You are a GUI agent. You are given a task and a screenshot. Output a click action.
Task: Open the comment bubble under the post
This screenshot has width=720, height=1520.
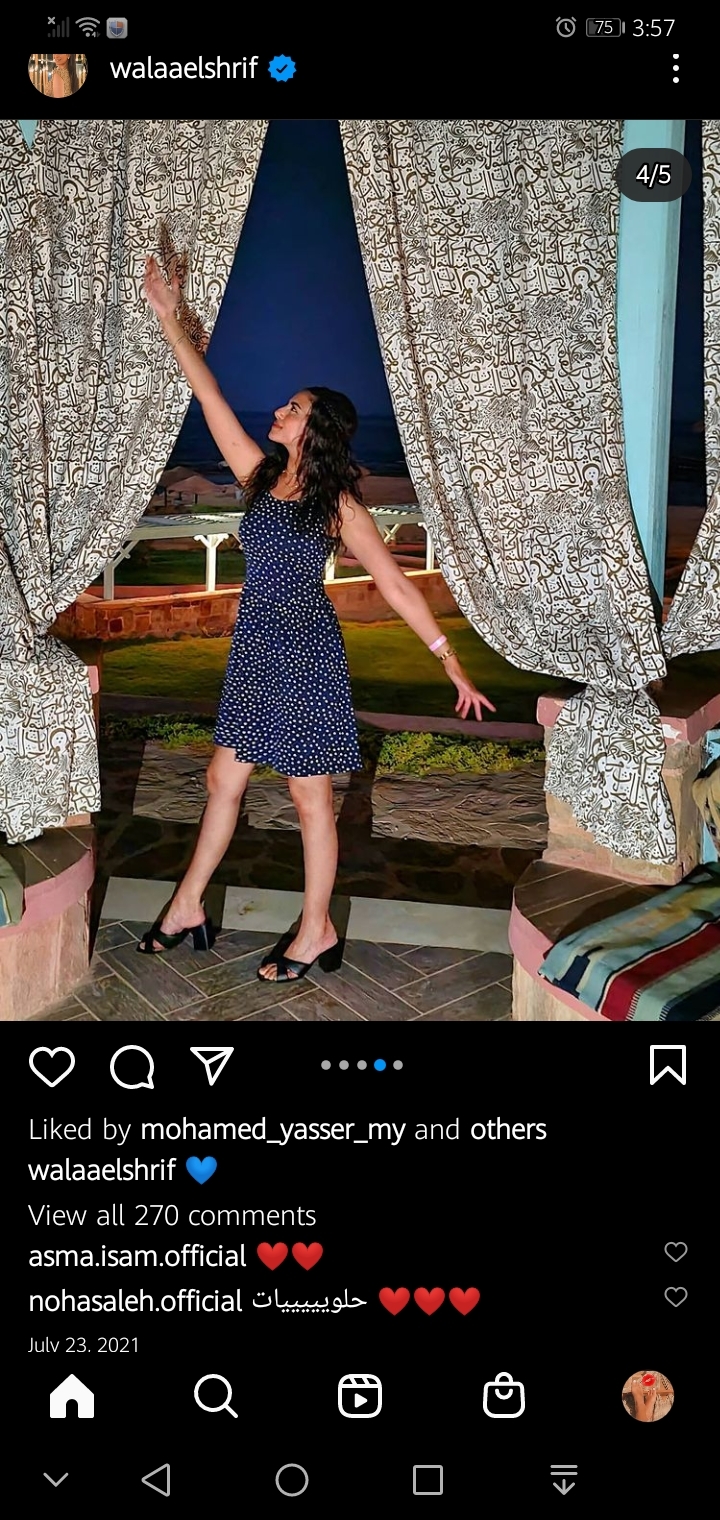132,1066
